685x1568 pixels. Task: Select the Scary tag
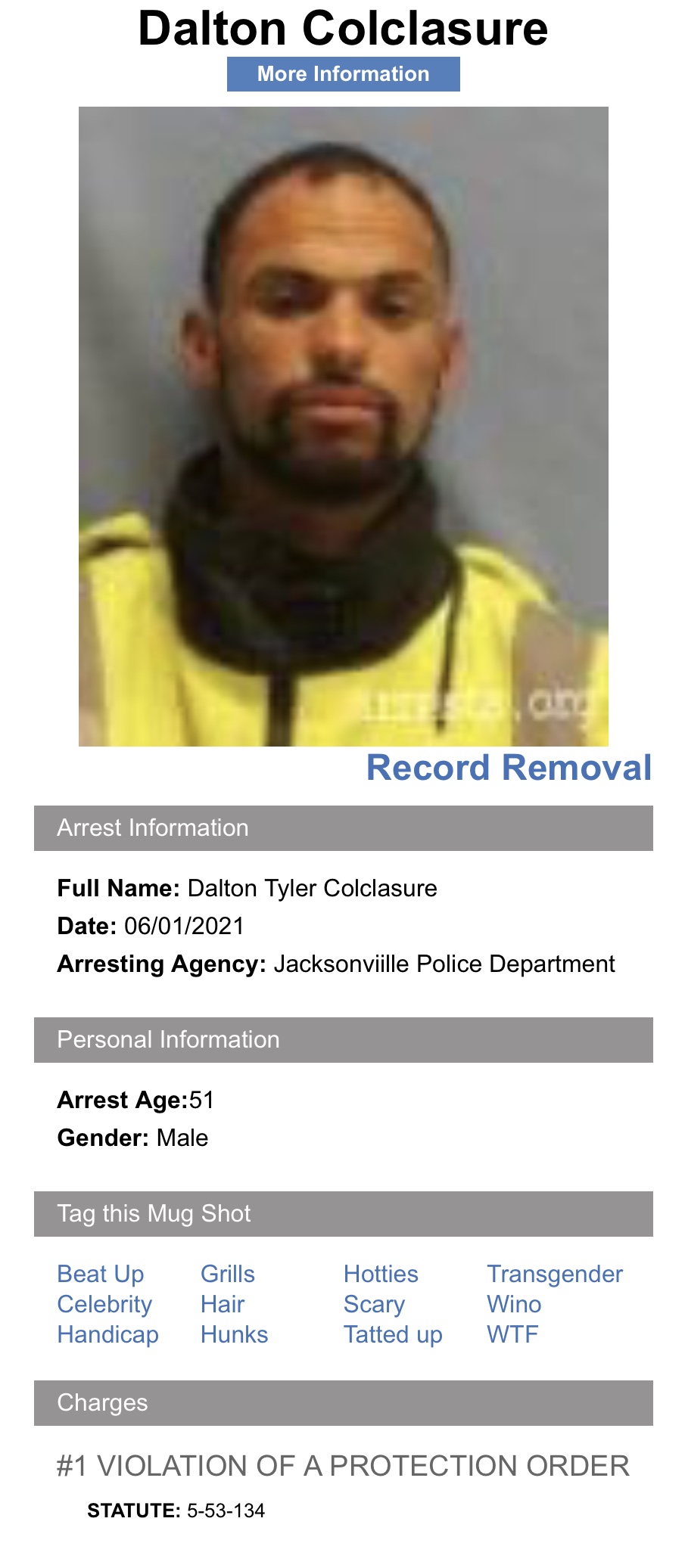(x=374, y=1304)
